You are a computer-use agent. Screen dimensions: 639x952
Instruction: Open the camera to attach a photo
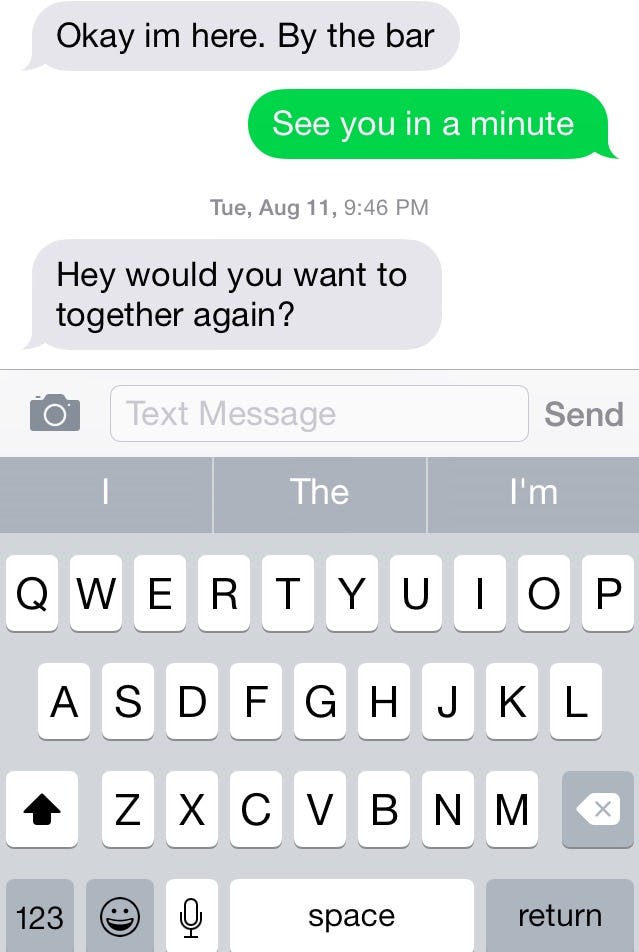pyautogui.click(x=54, y=413)
